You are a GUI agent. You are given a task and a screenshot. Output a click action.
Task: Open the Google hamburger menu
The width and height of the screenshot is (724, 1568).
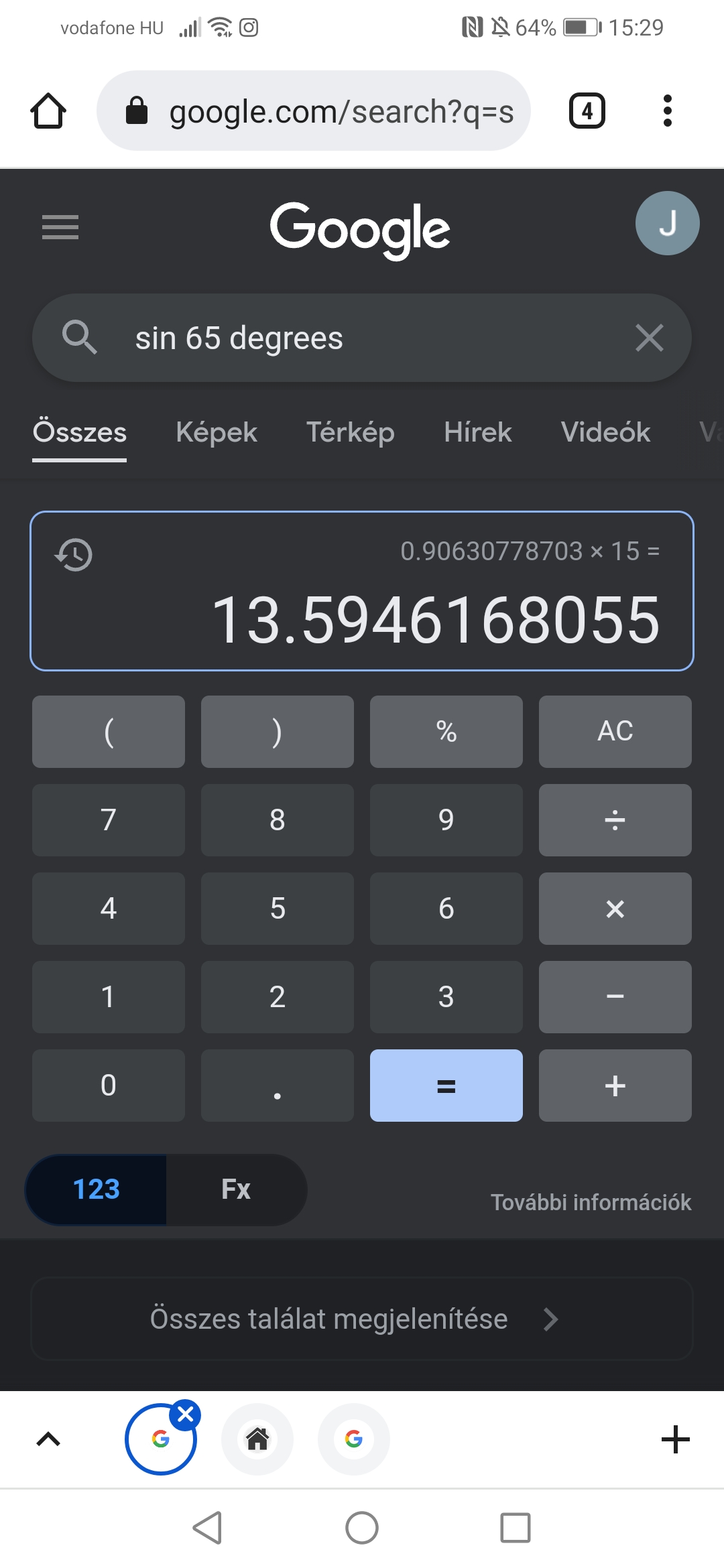coord(60,226)
